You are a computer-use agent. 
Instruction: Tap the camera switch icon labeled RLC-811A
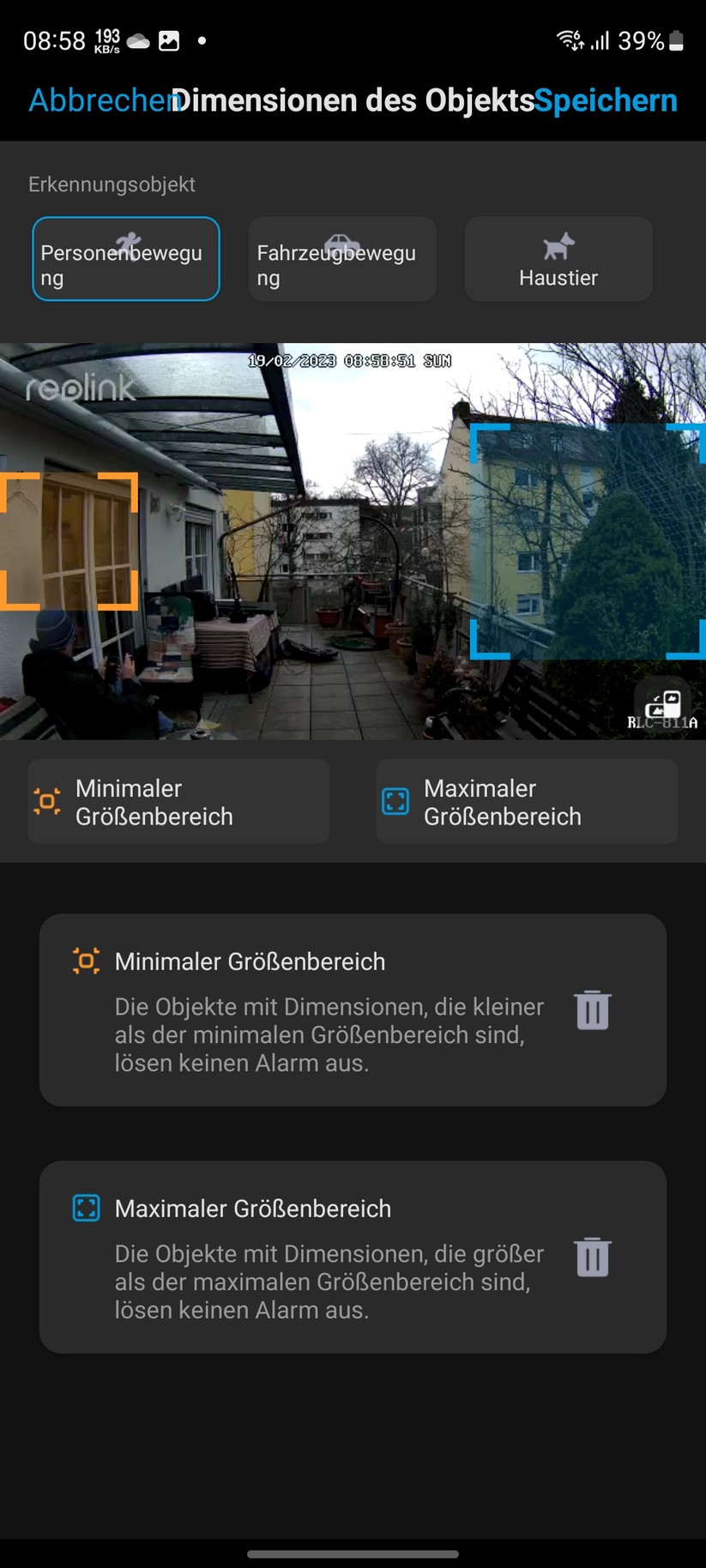point(663,703)
